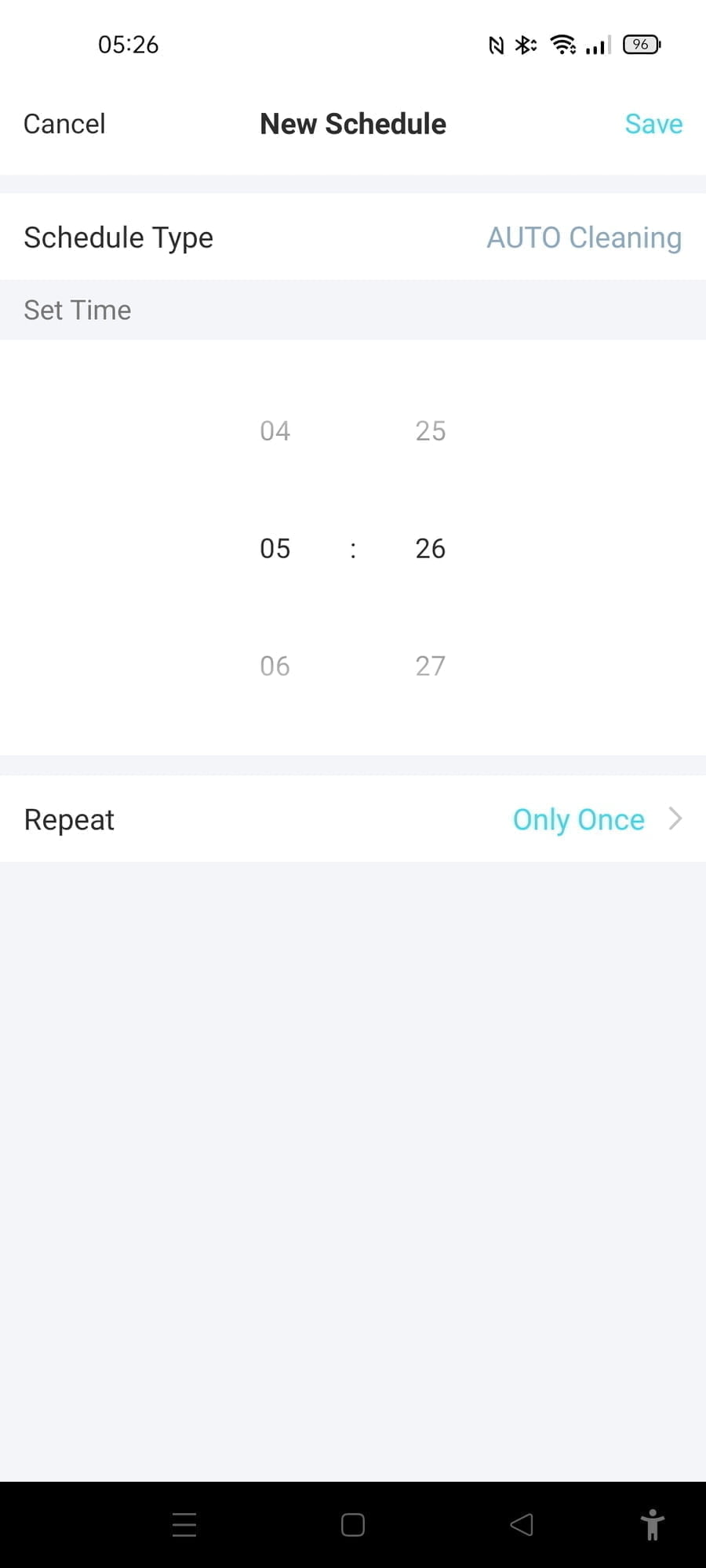Select minute 25 in the time picker

pyautogui.click(x=430, y=430)
